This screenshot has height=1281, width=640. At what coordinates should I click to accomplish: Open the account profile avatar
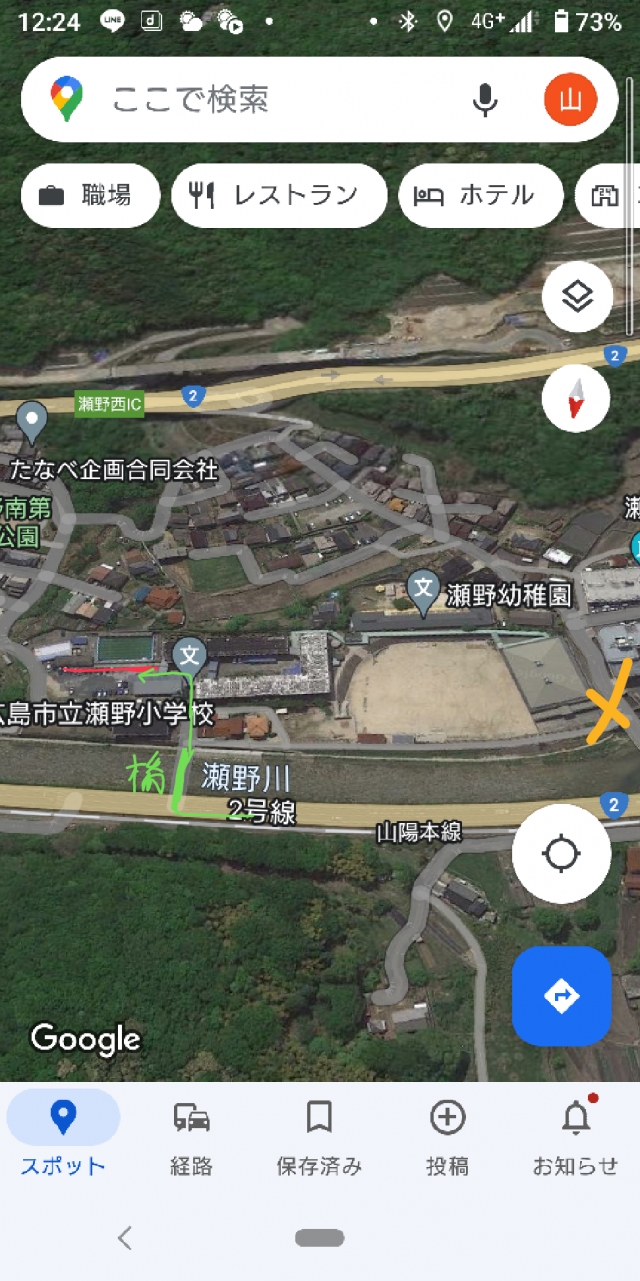click(570, 99)
